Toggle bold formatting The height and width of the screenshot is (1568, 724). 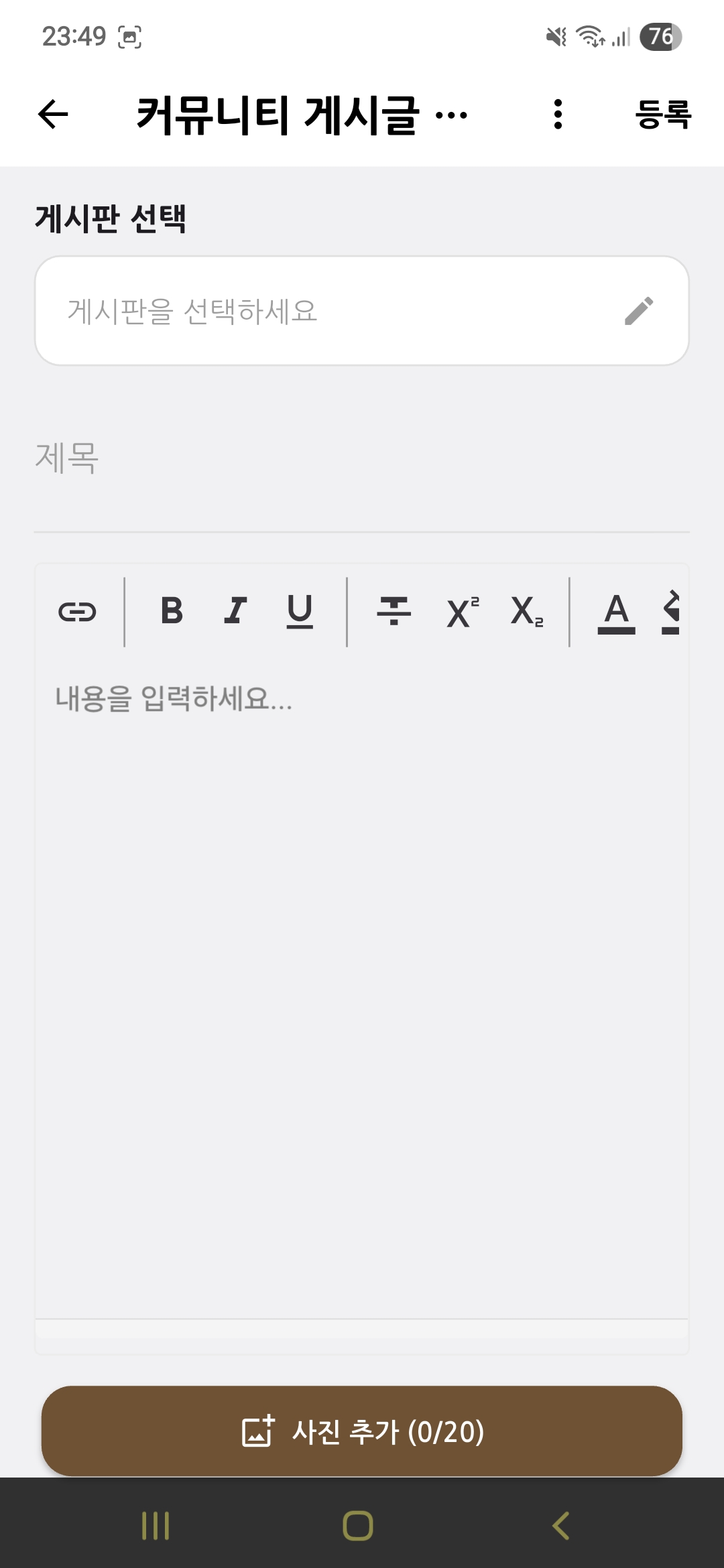172,611
